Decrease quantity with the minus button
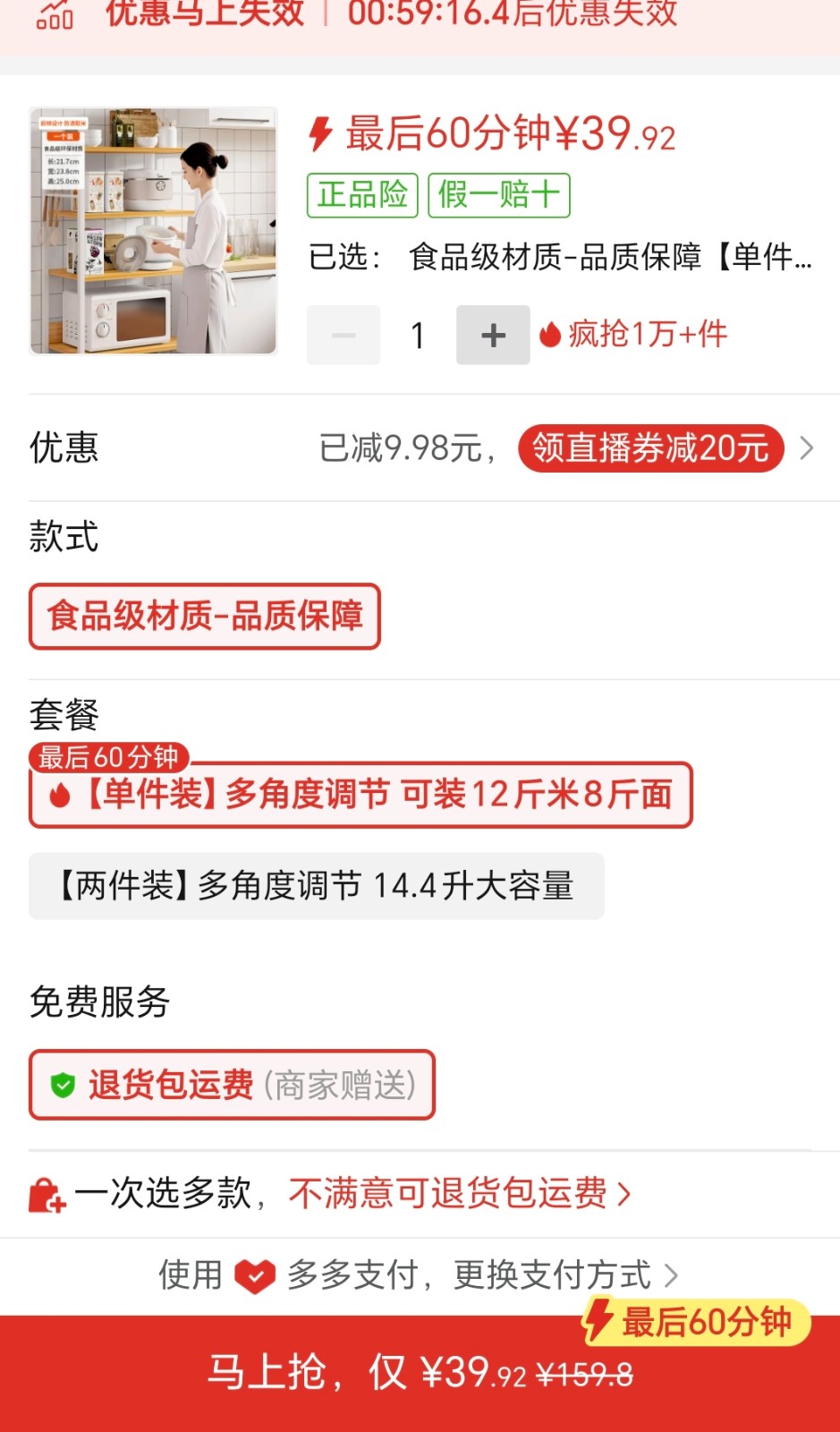The height and width of the screenshot is (1432, 840). (344, 336)
